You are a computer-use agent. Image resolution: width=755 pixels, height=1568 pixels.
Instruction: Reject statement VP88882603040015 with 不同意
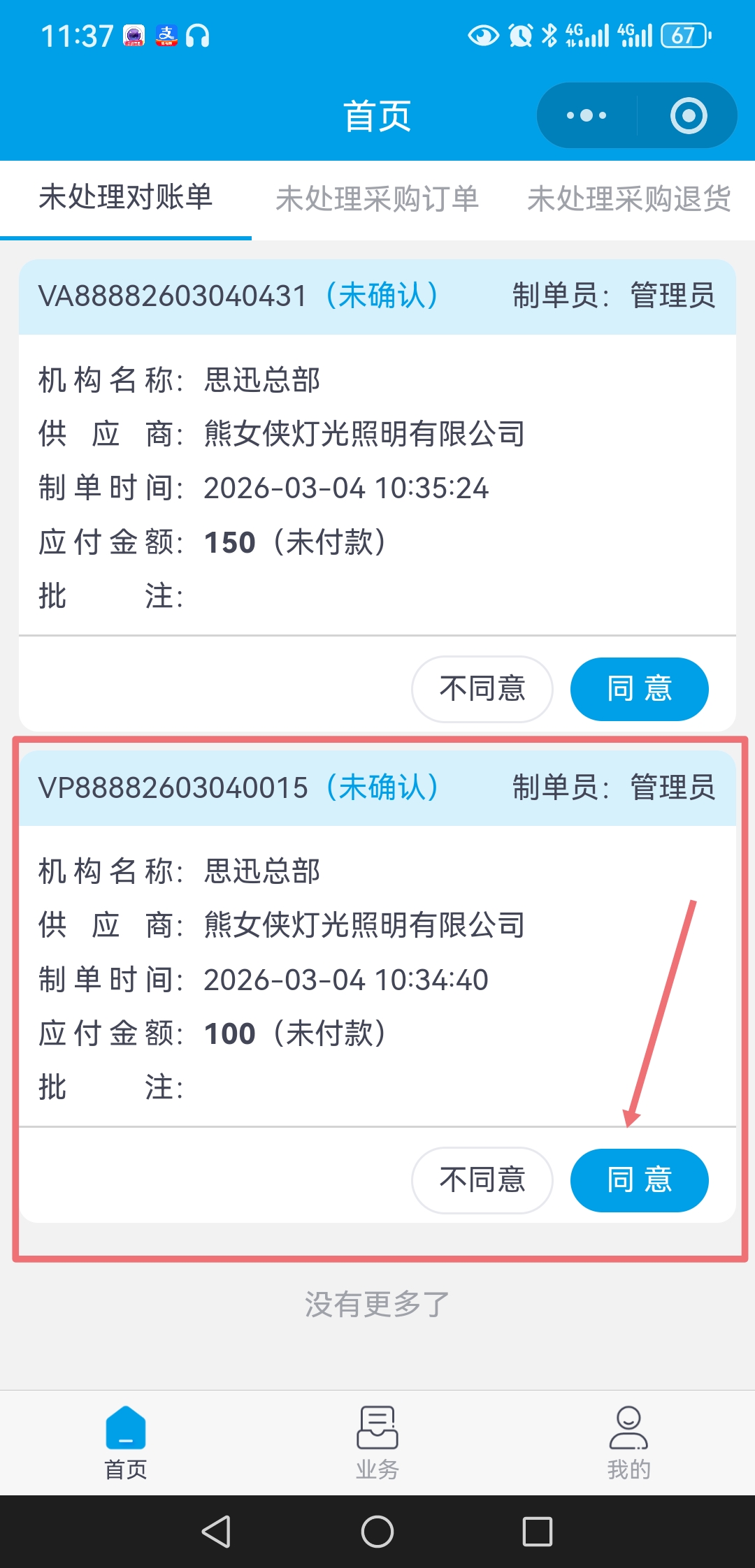pyautogui.click(x=482, y=1180)
